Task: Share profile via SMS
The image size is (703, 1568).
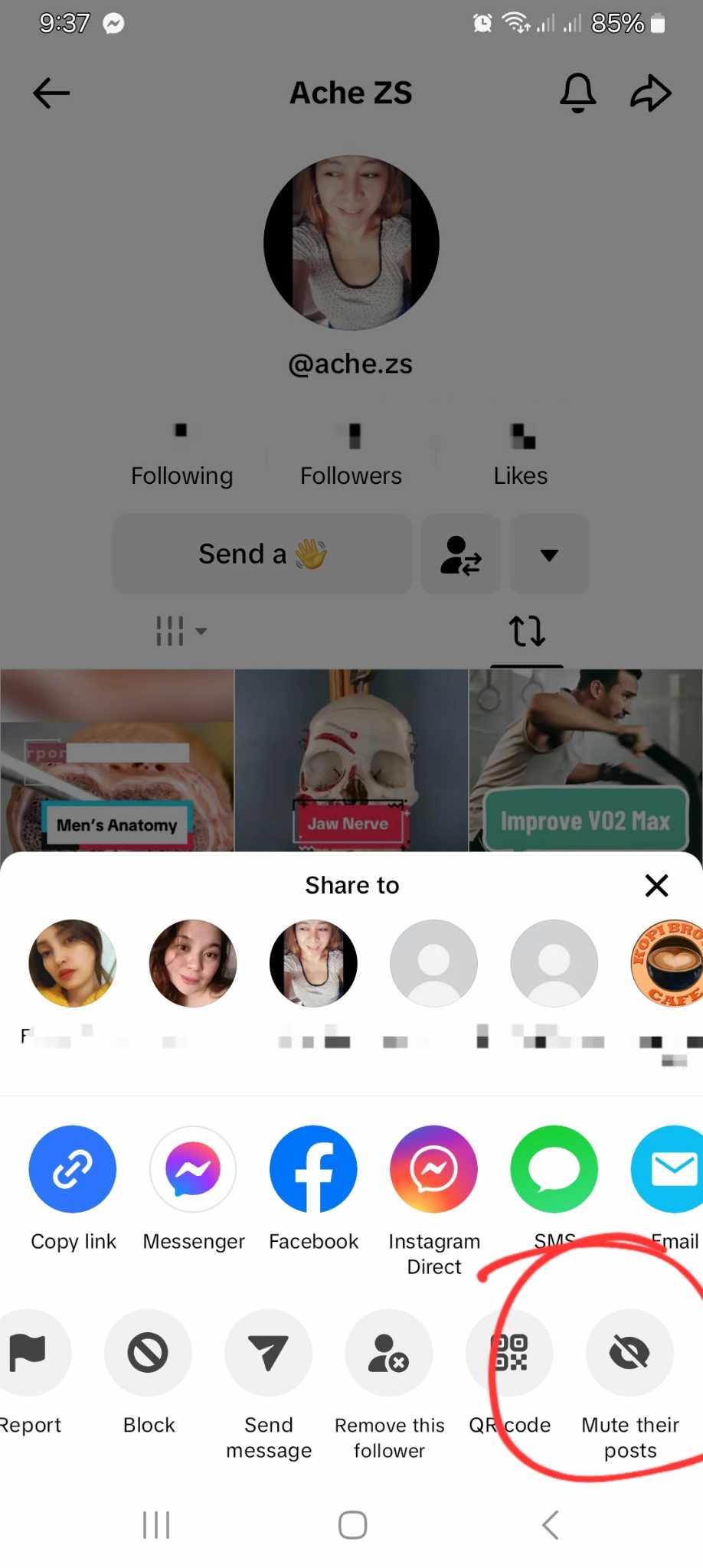Action: (554, 1169)
